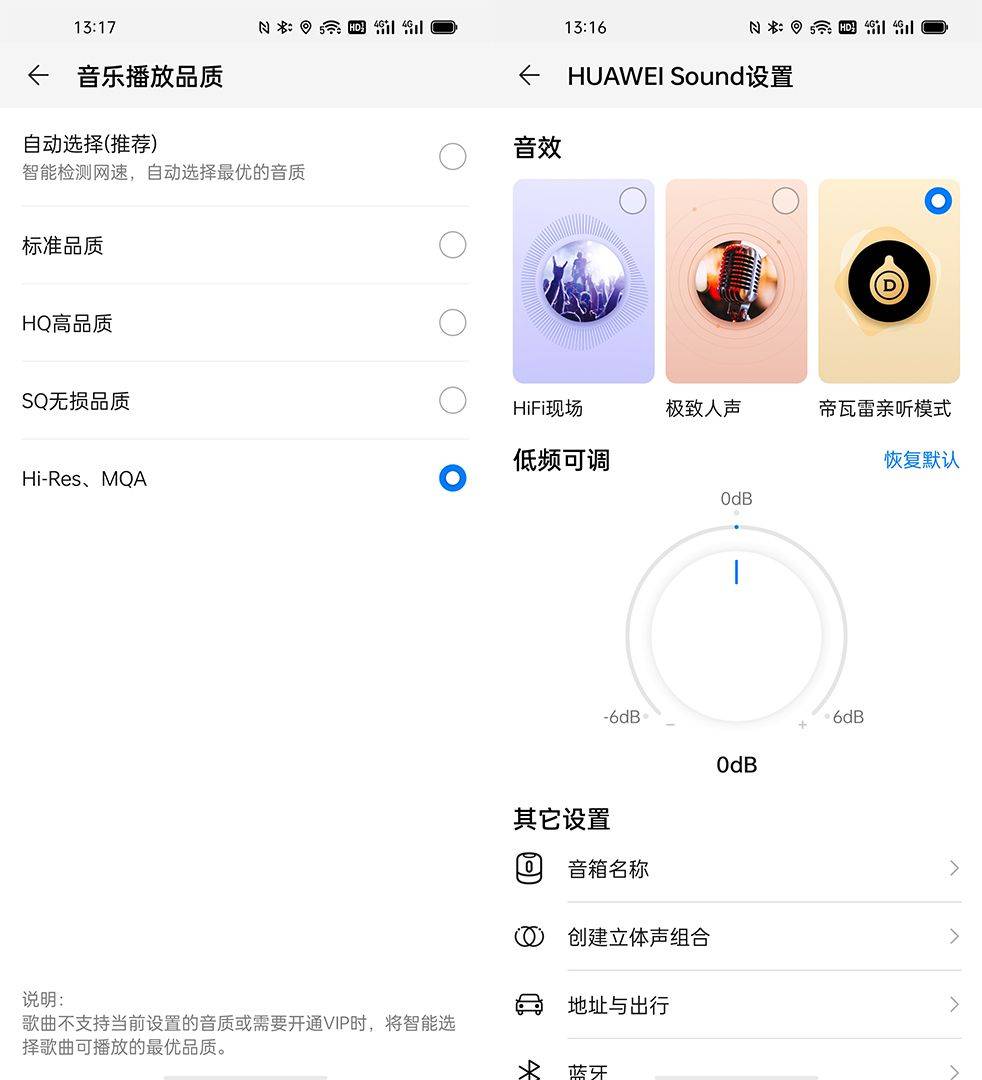Select 帝瓦雷亲听模式 sound effect
The image size is (982, 1080).
[x=888, y=282]
